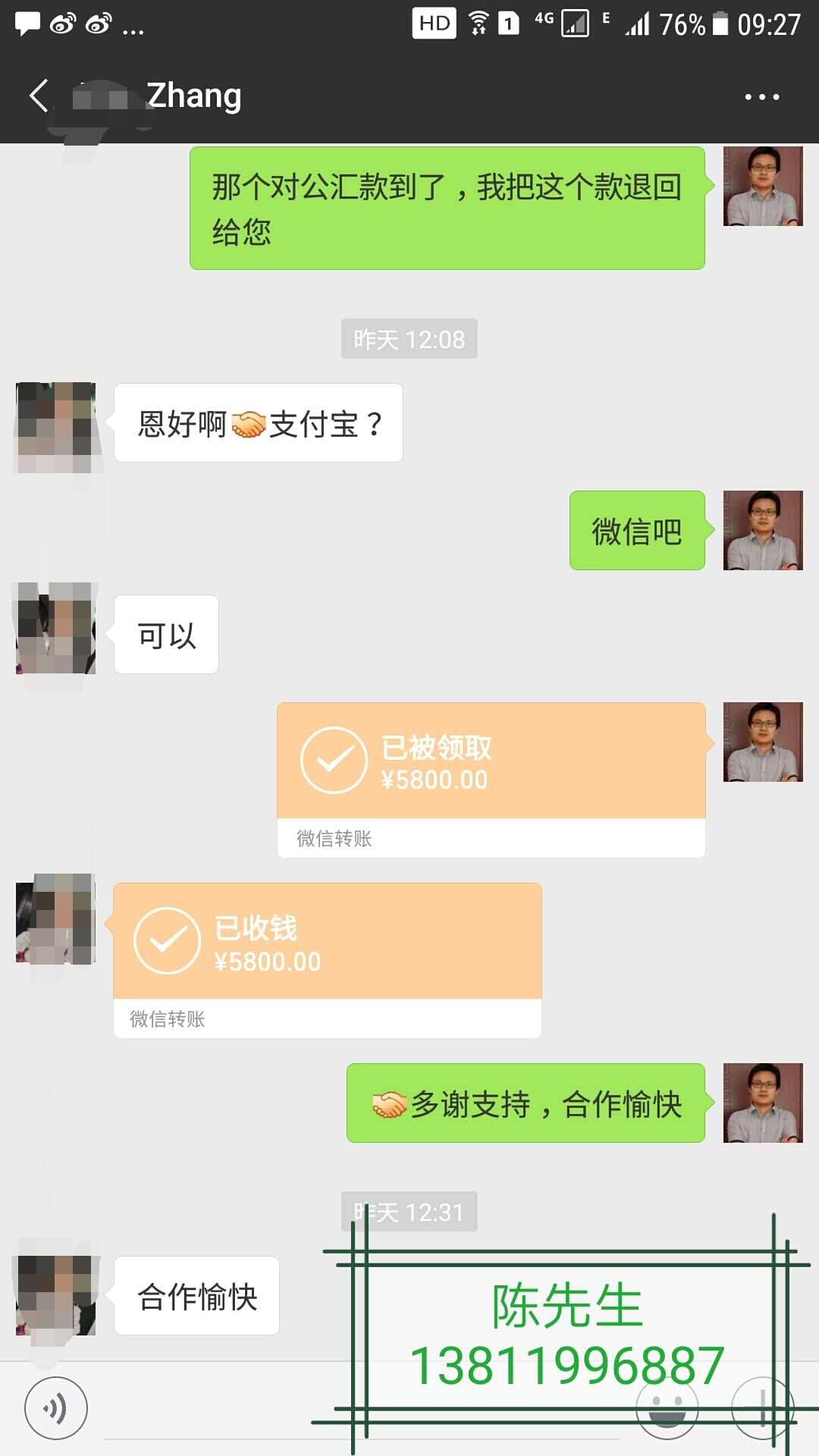Tap the 昨天 12:08 timestamp
The width and height of the screenshot is (819, 1456).
pyautogui.click(x=408, y=340)
